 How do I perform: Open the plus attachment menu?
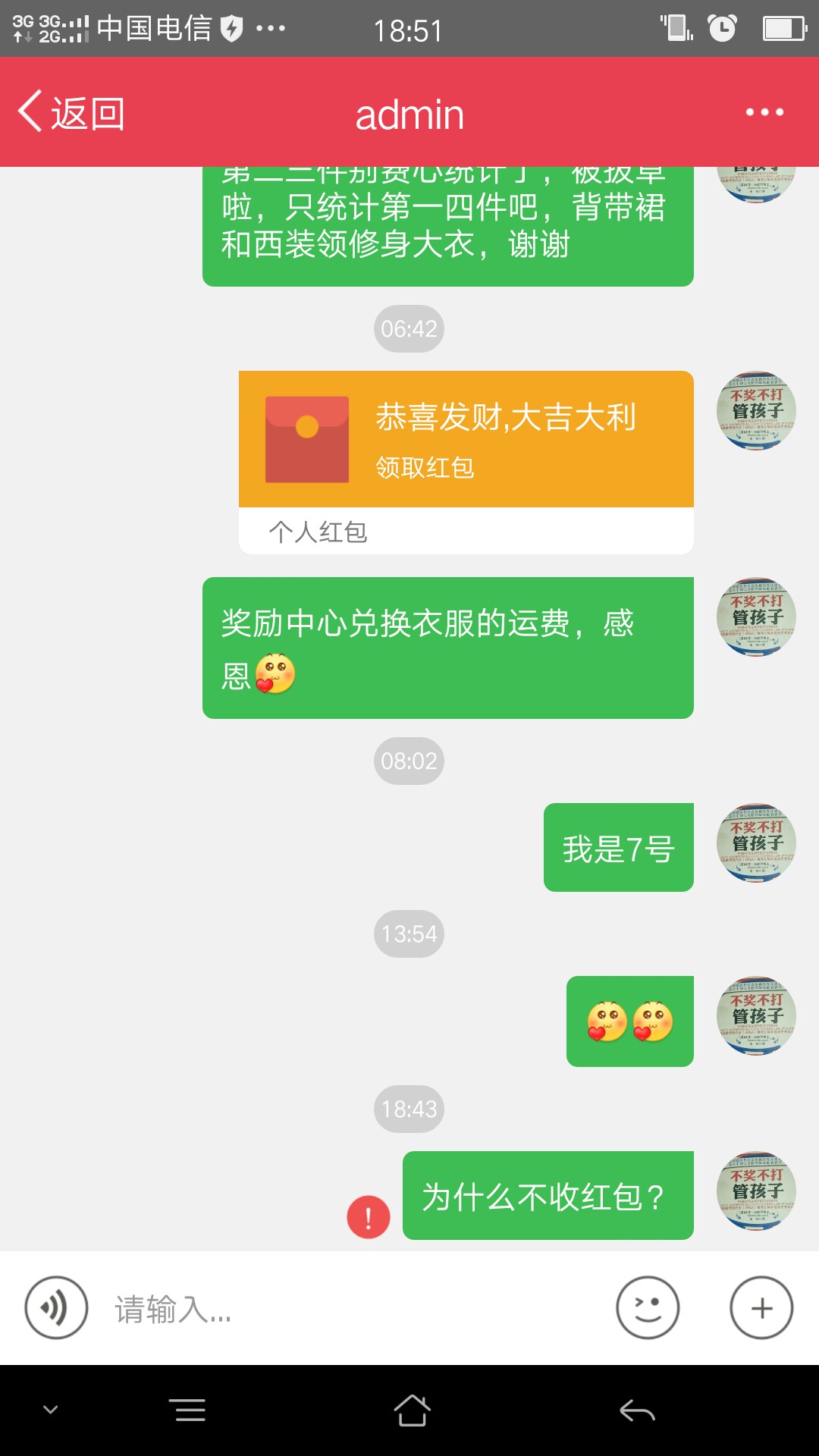point(761,1307)
